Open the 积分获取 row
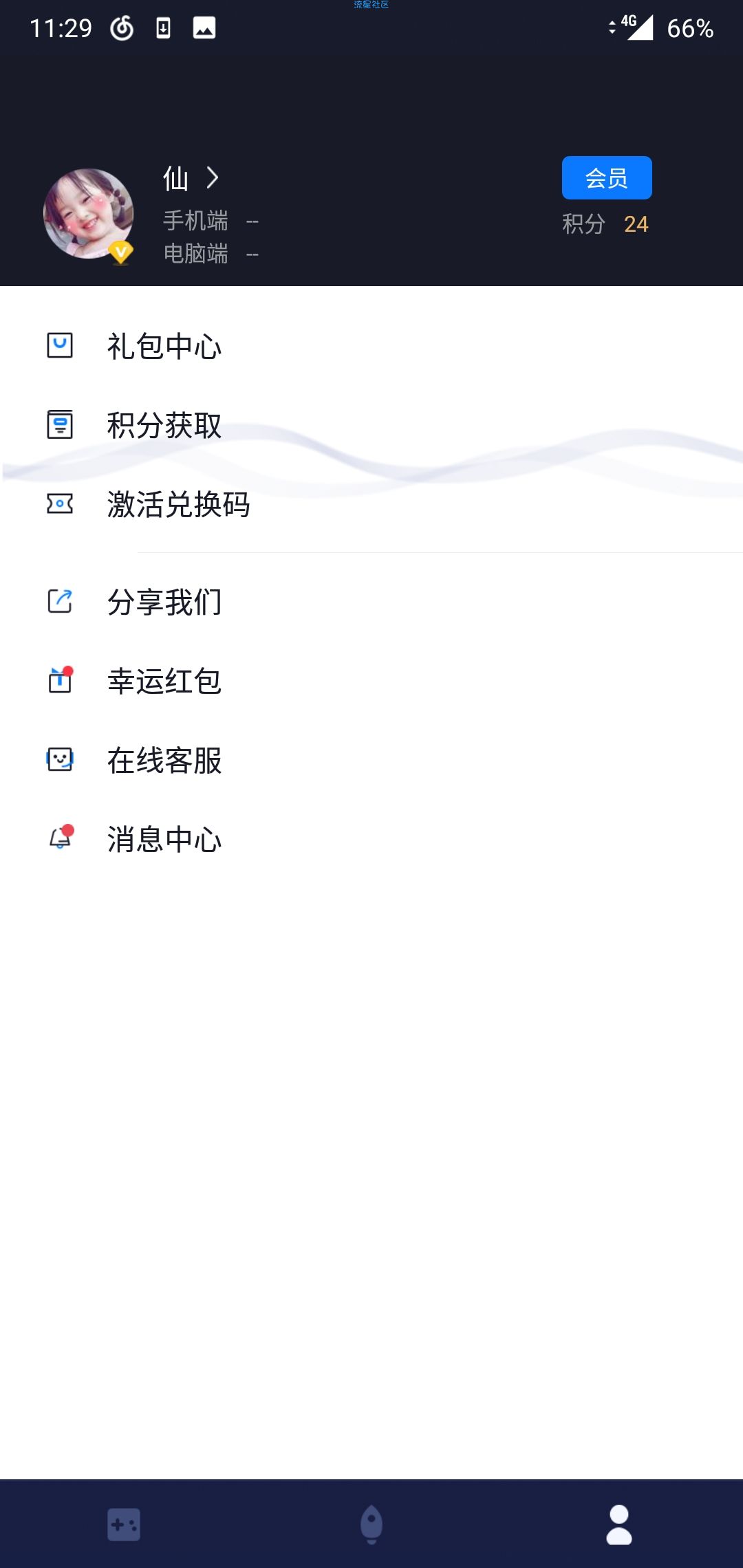The height and width of the screenshot is (1568, 743). [x=371, y=425]
